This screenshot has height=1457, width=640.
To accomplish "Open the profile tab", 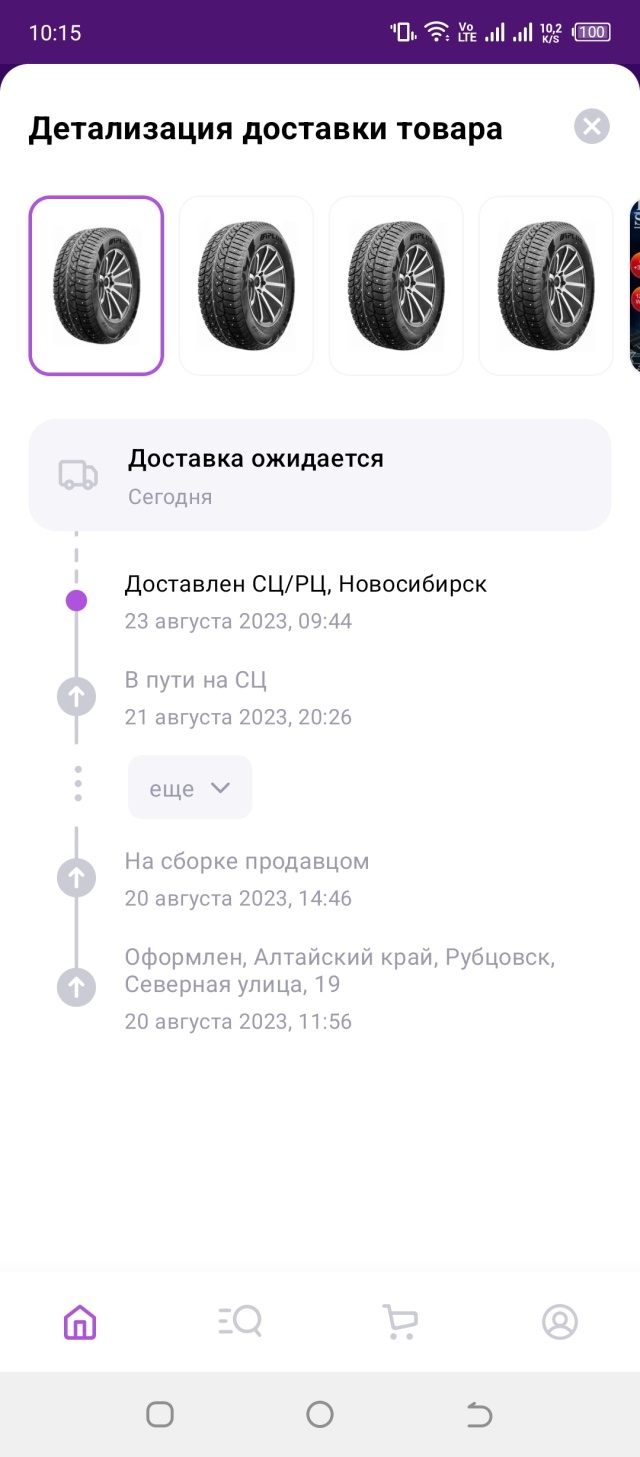I will (560, 1322).
